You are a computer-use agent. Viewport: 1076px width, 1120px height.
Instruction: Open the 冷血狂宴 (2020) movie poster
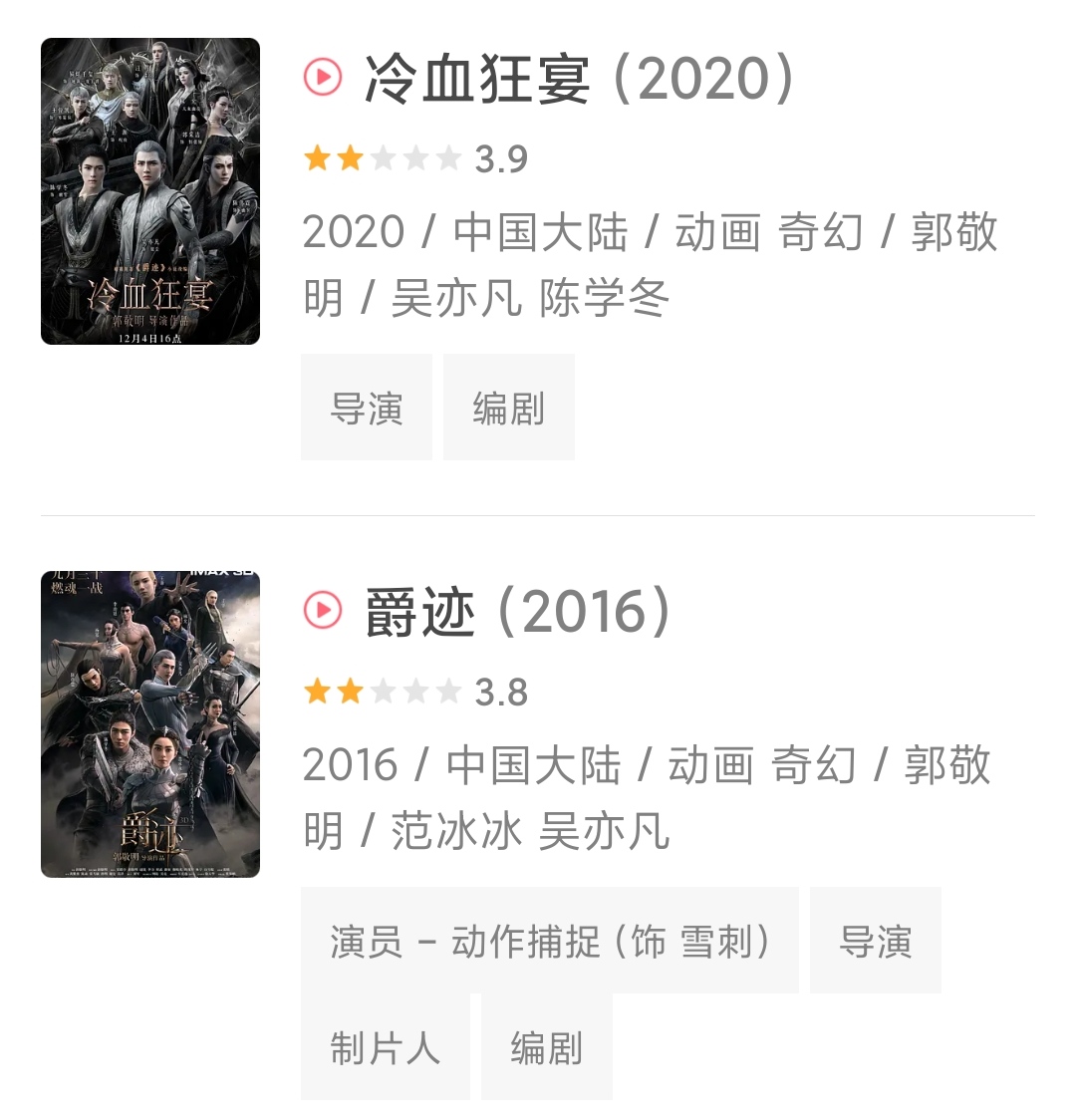(x=150, y=191)
